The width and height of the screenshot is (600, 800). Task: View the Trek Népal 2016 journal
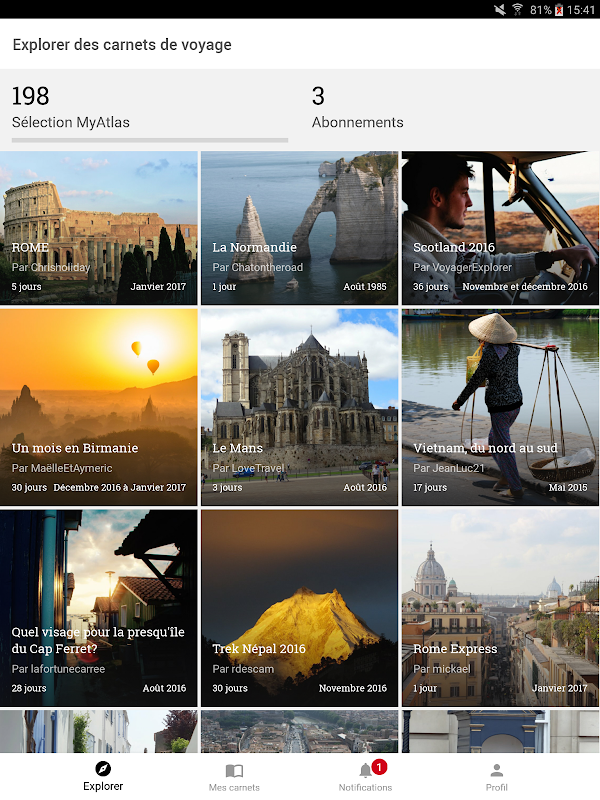point(299,608)
